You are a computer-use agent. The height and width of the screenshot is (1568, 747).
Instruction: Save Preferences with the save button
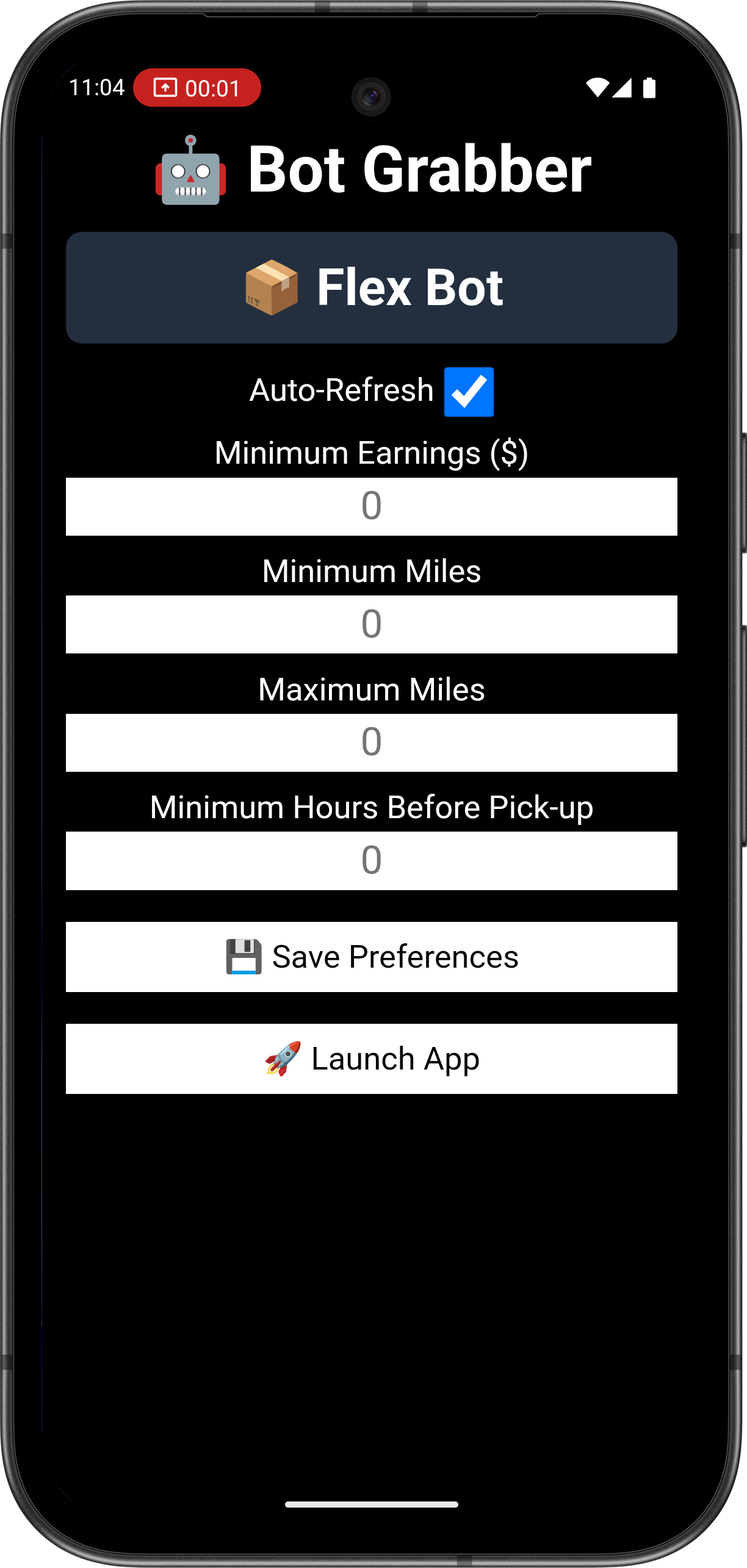pos(371,957)
